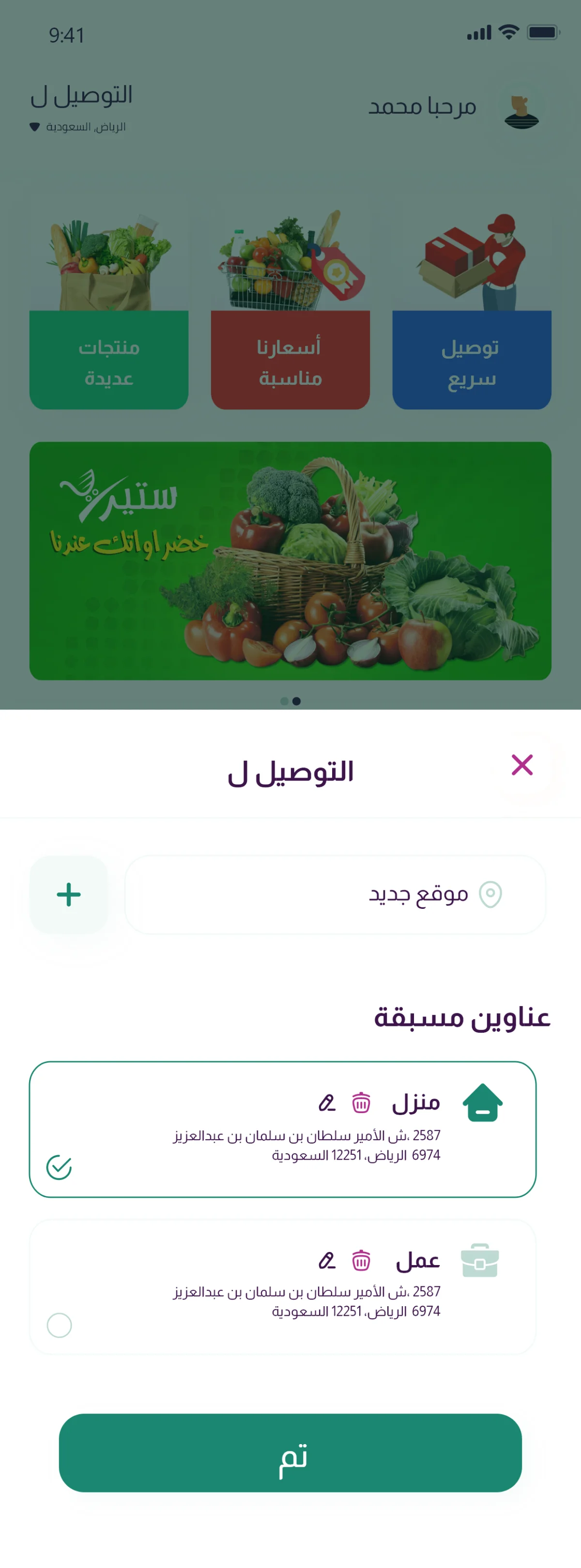Tap the carousel page indicator dots
581x1568 pixels.
coord(290,701)
